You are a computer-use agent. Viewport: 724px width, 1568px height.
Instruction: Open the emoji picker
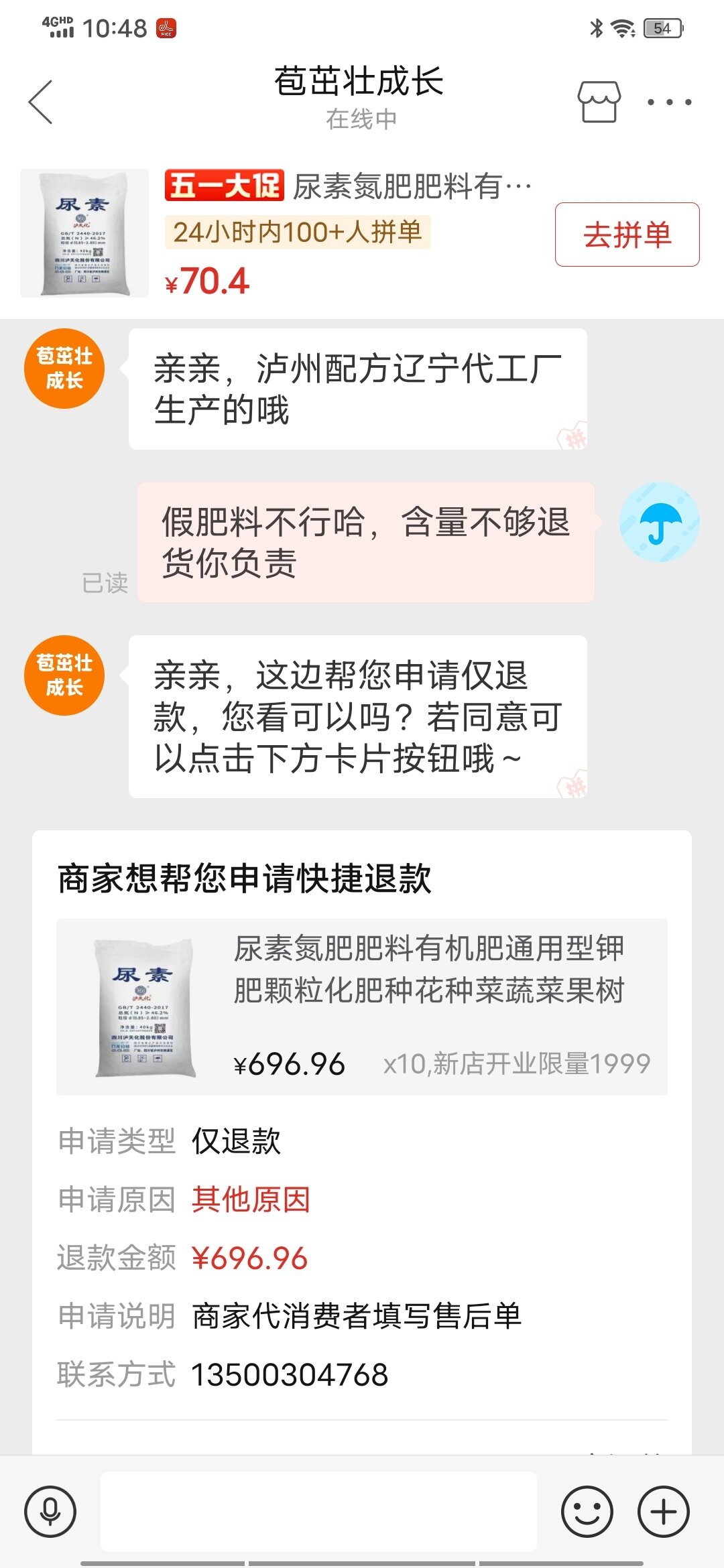pos(587,1512)
